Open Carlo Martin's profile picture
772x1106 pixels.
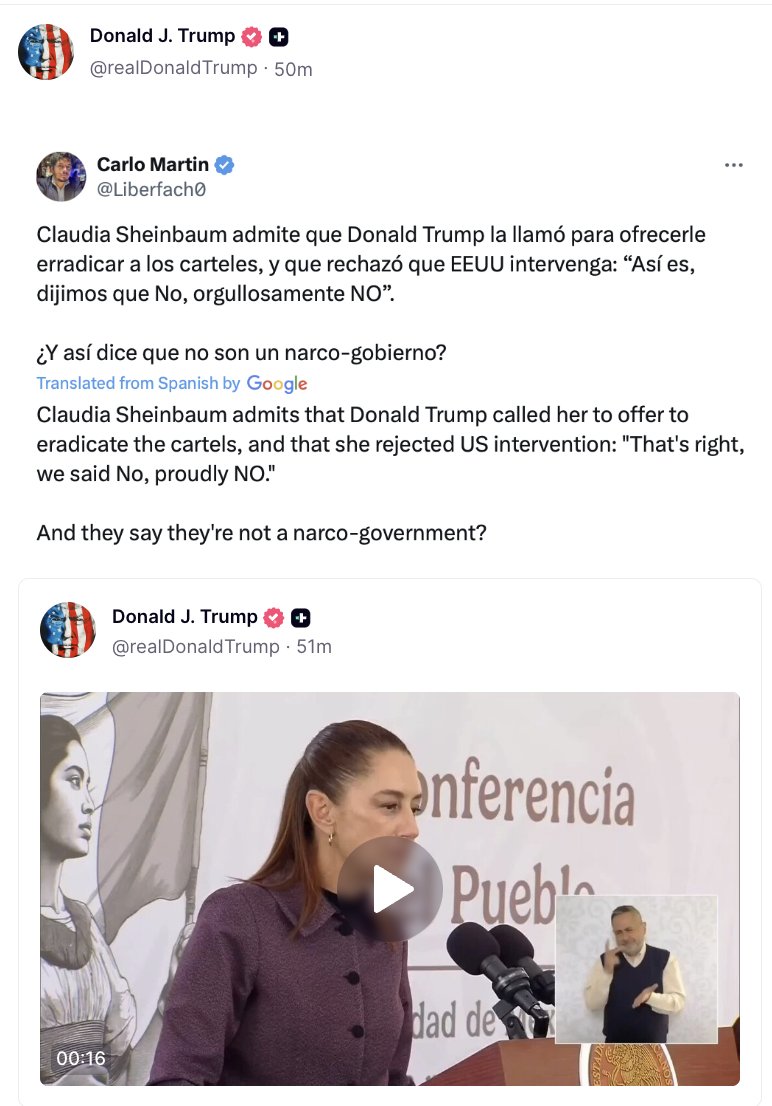61,177
